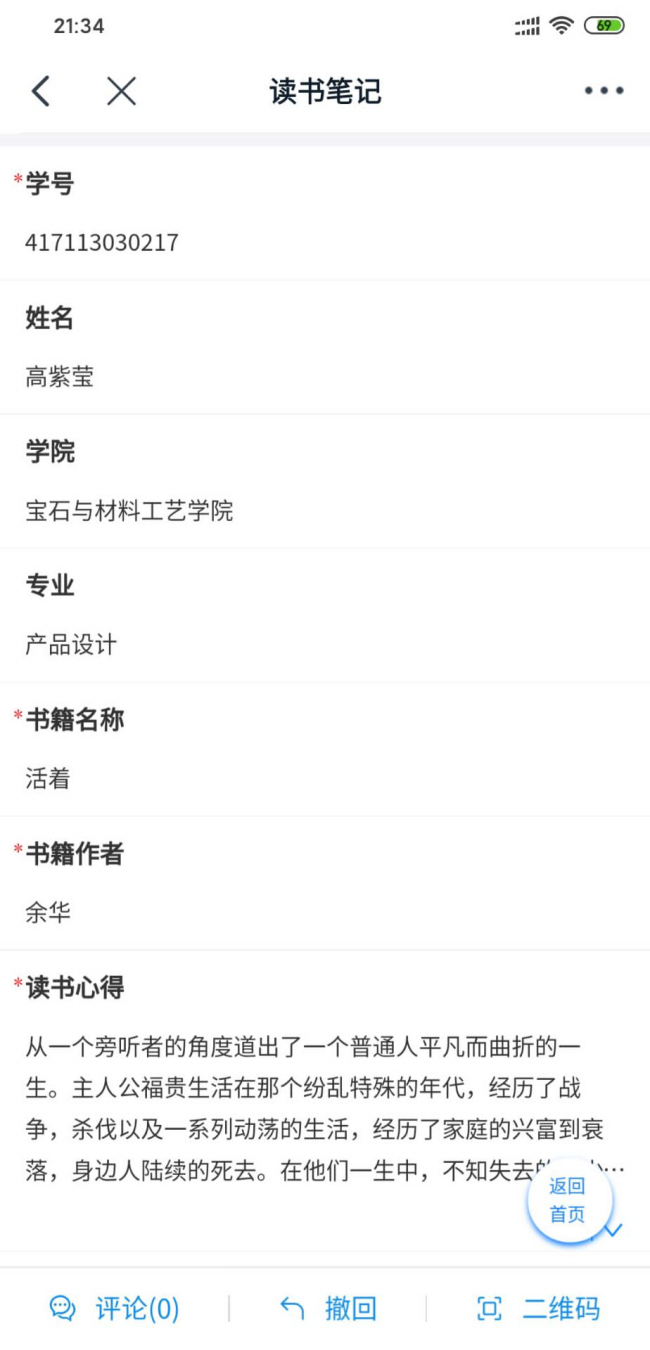The width and height of the screenshot is (650, 1350).
Task: Go back using the arrow icon
Action: point(41,91)
